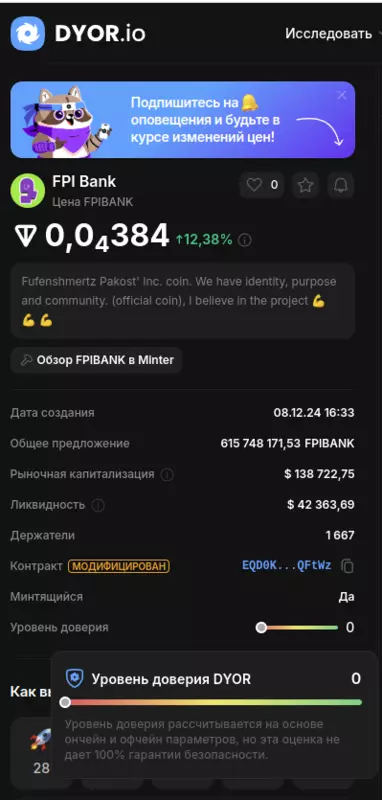
Task: Open the info icon beside 12,38% change
Action: tap(245, 240)
